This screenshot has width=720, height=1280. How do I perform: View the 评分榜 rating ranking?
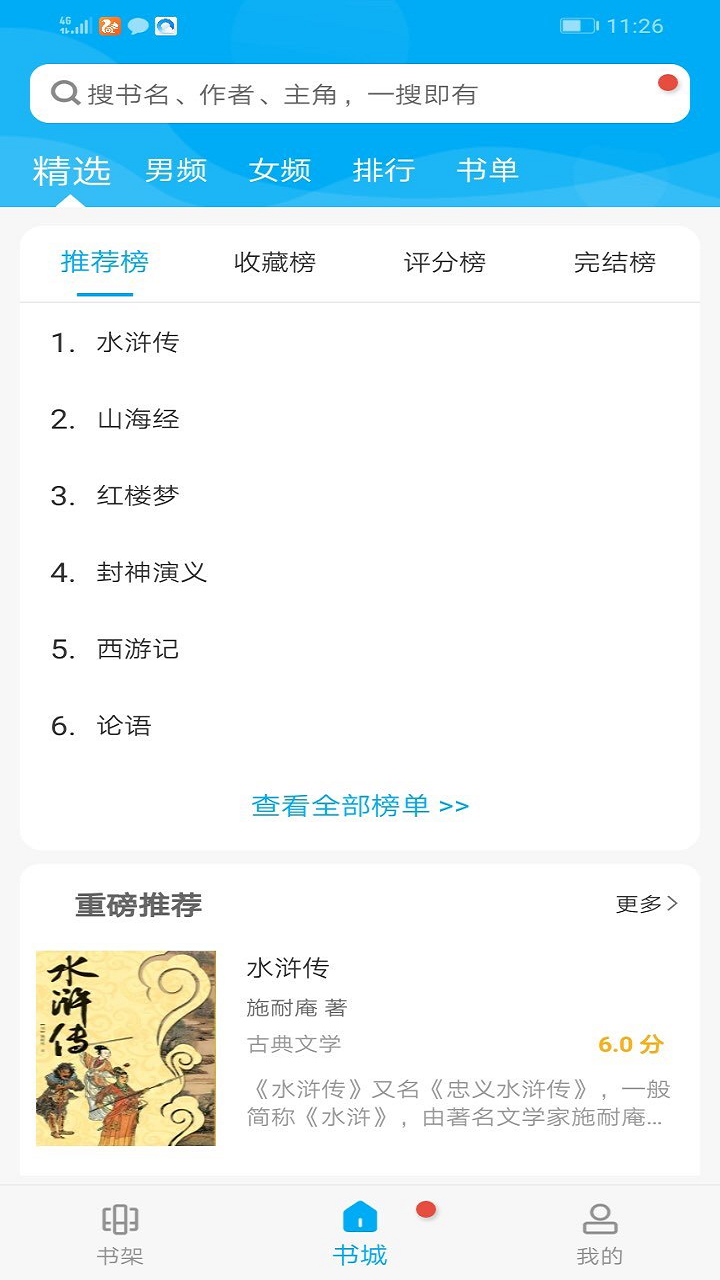(x=443, y=262)
